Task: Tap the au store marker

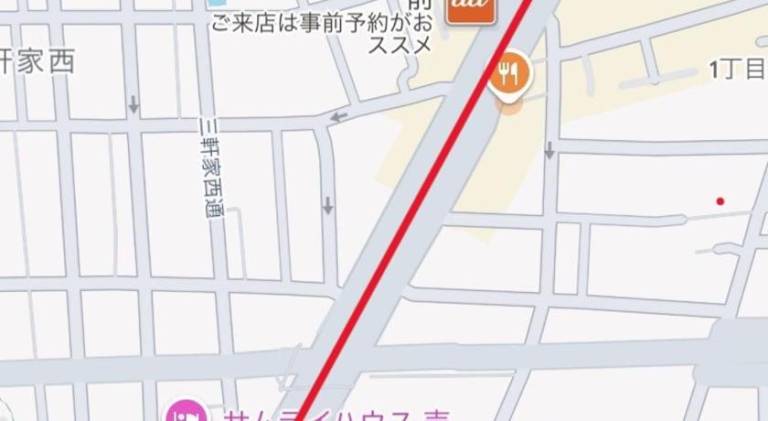Action: click(471, 8)
